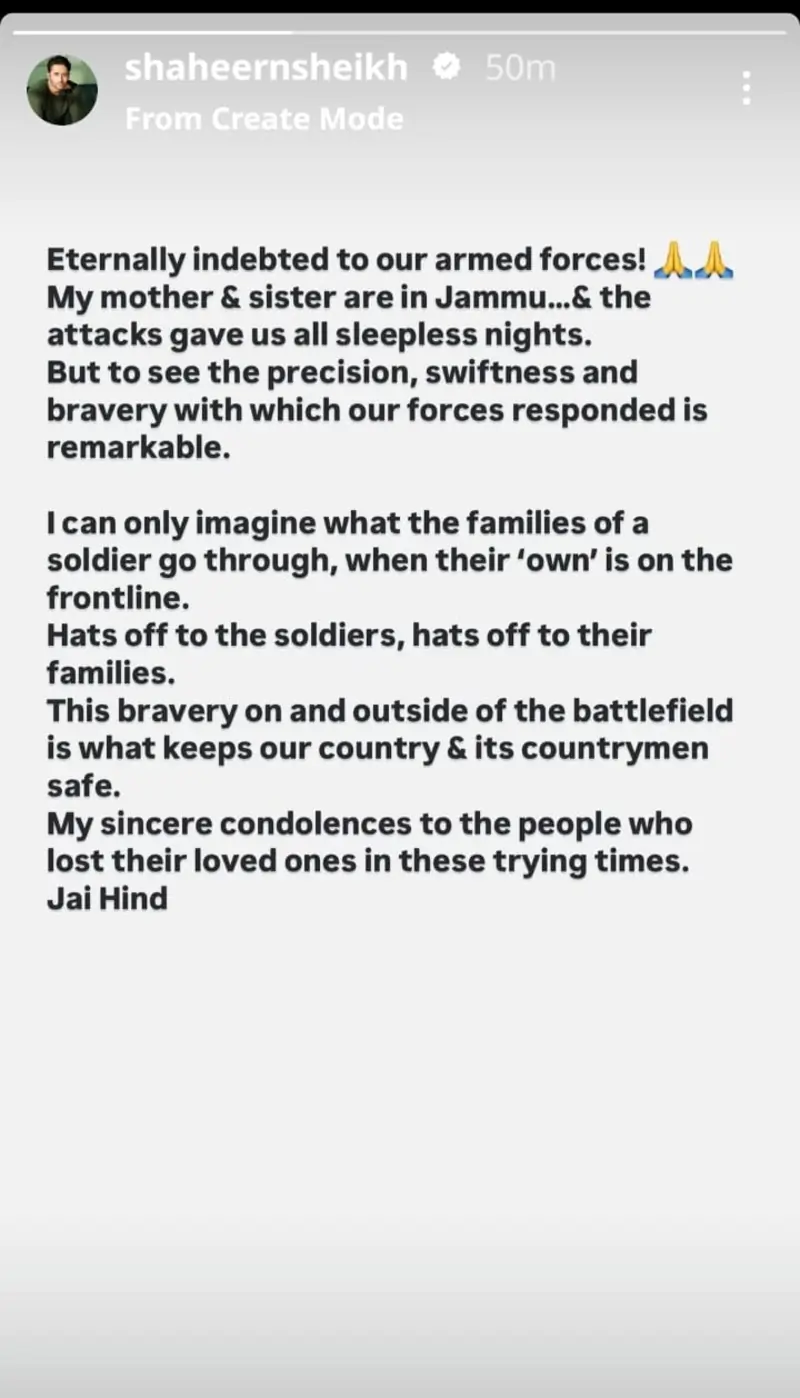
Task: Tap the From Create Mode label
Action: click(264, 119)
